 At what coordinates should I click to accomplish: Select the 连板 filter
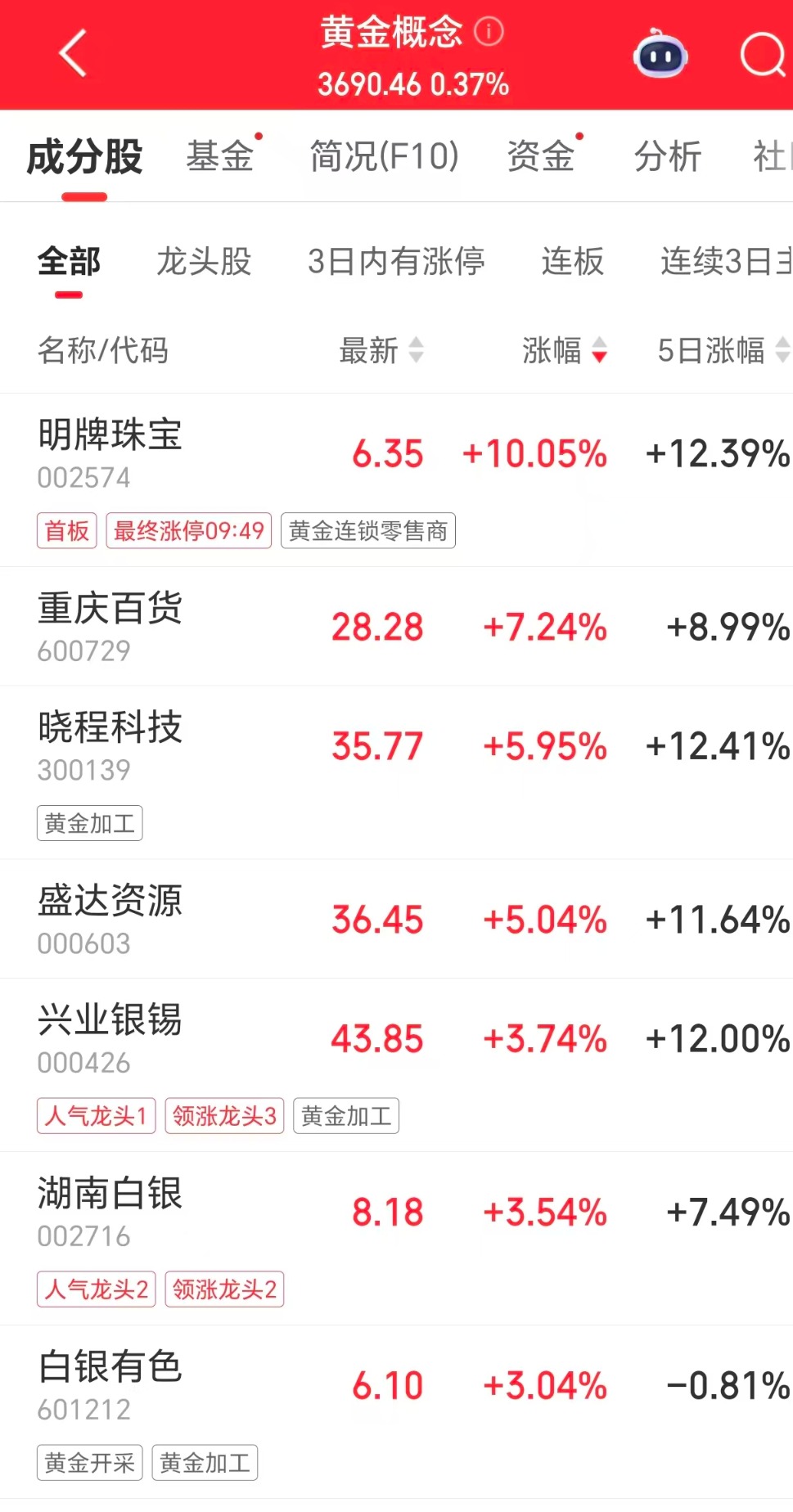coord(572,262)
